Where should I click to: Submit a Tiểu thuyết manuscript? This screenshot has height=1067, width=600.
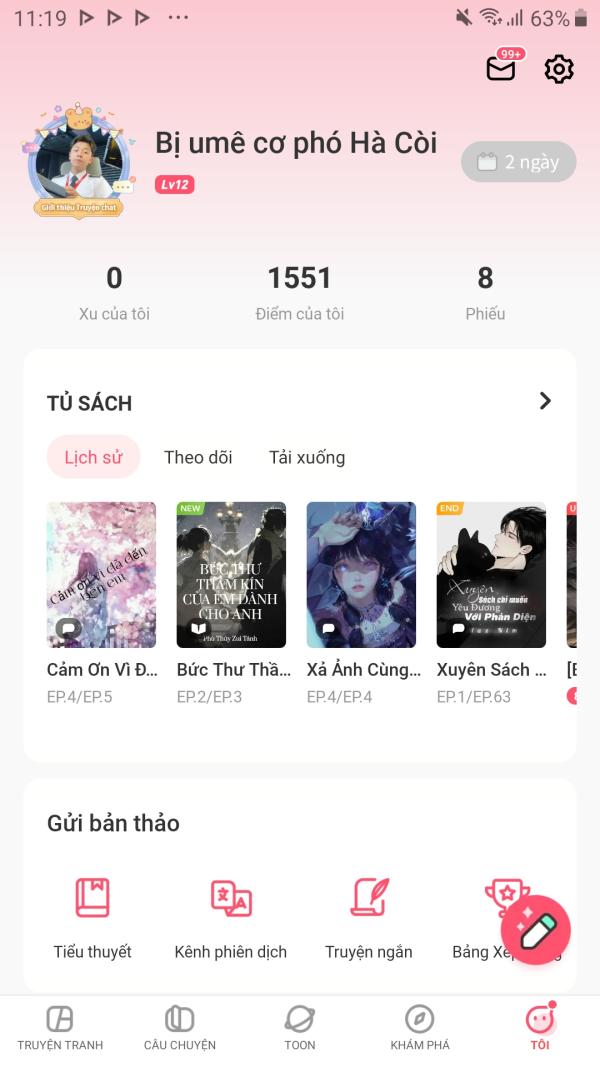tap(93, 918)
